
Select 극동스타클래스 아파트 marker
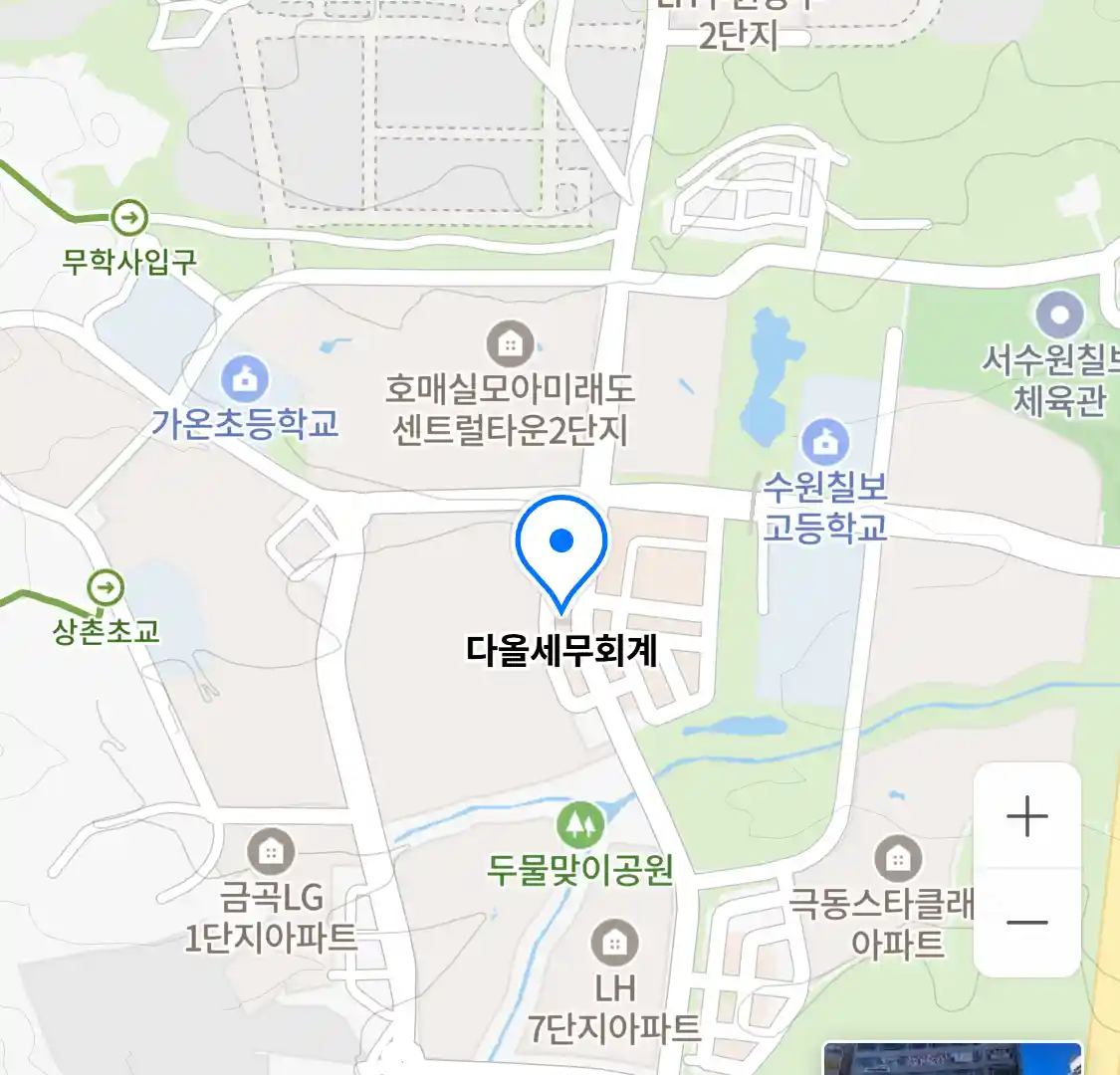click(x=897, y=858)
